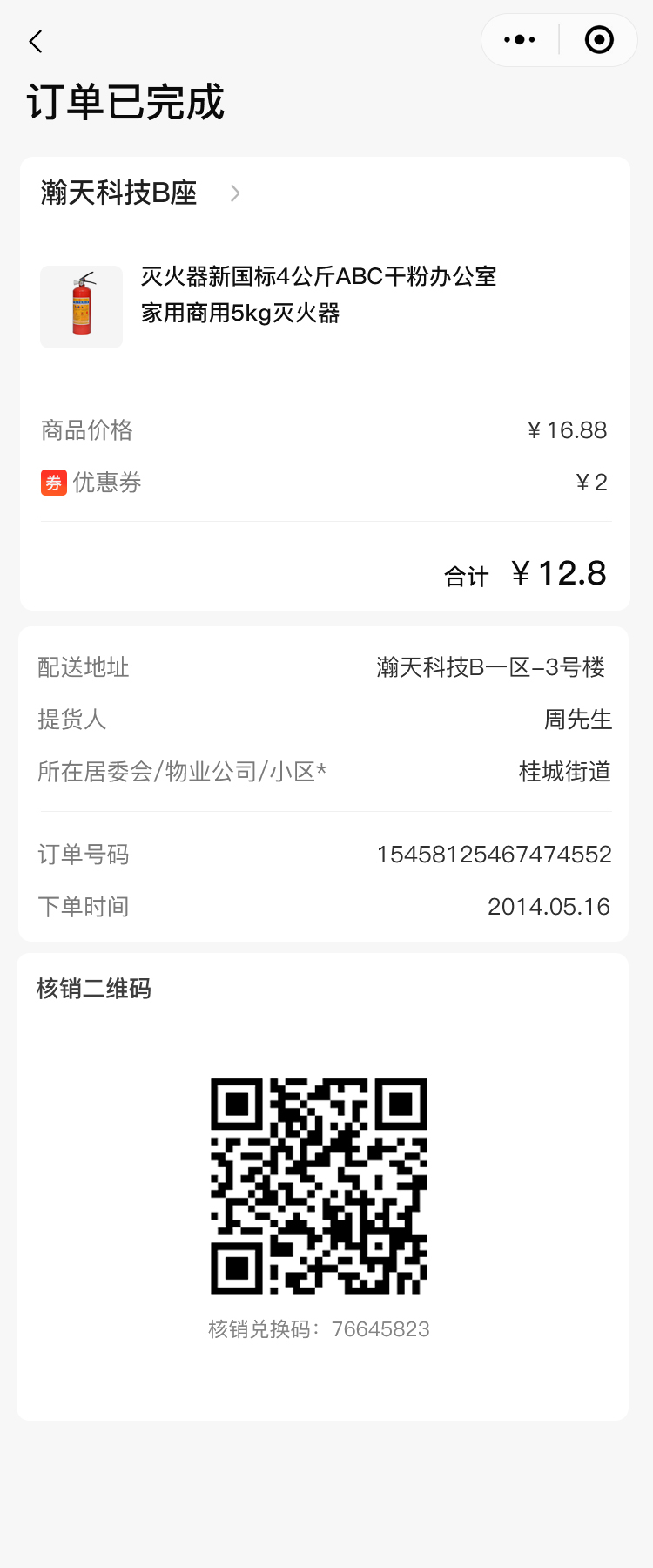
Task: View the 灭火器 product details
Action: click(317, 294)
